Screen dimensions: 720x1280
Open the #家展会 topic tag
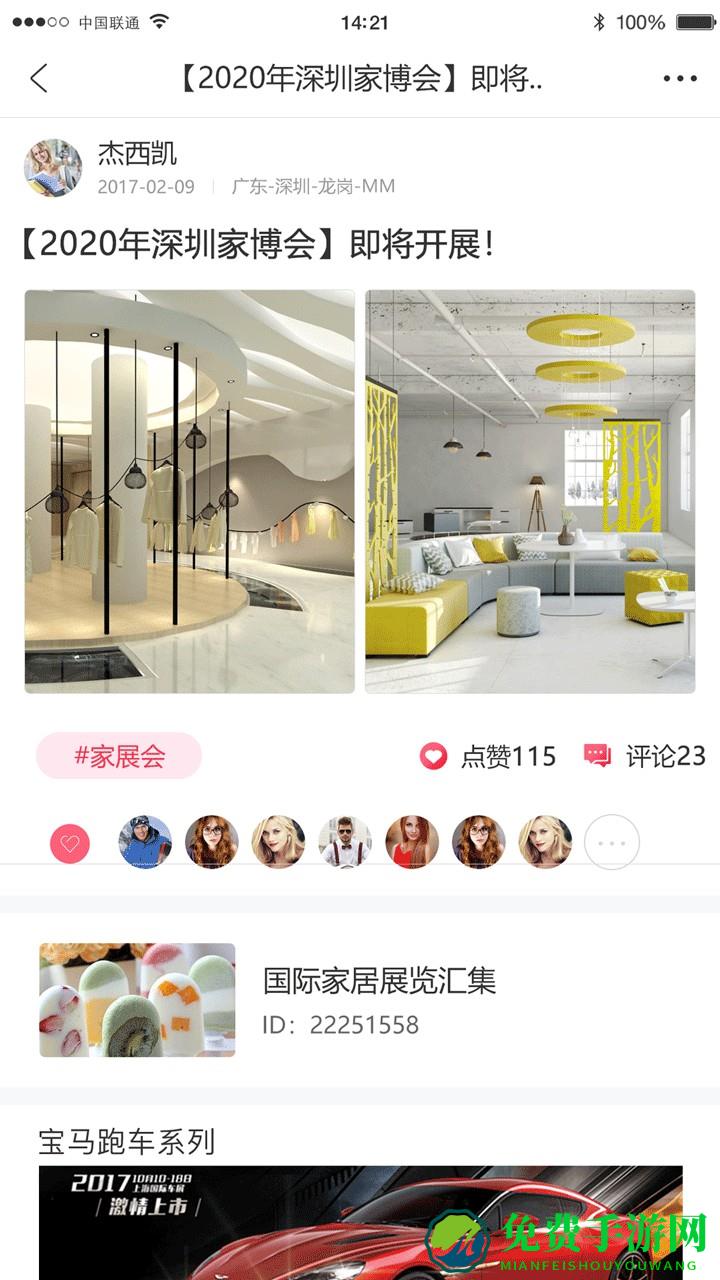click(x=120, y=757)
